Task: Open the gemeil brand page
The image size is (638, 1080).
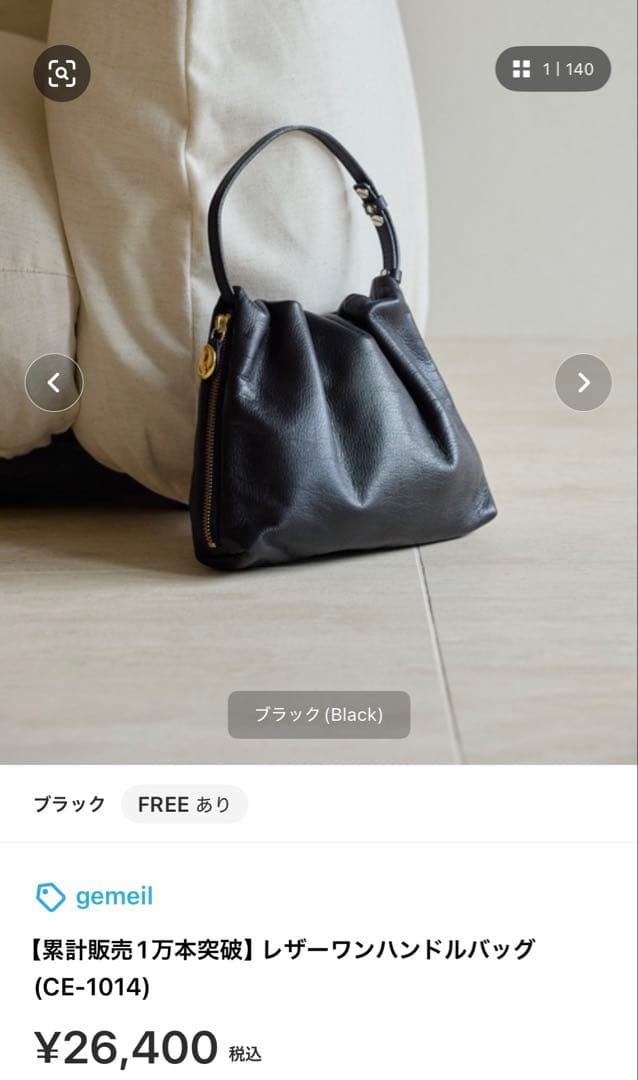Action: coord(95,896)
